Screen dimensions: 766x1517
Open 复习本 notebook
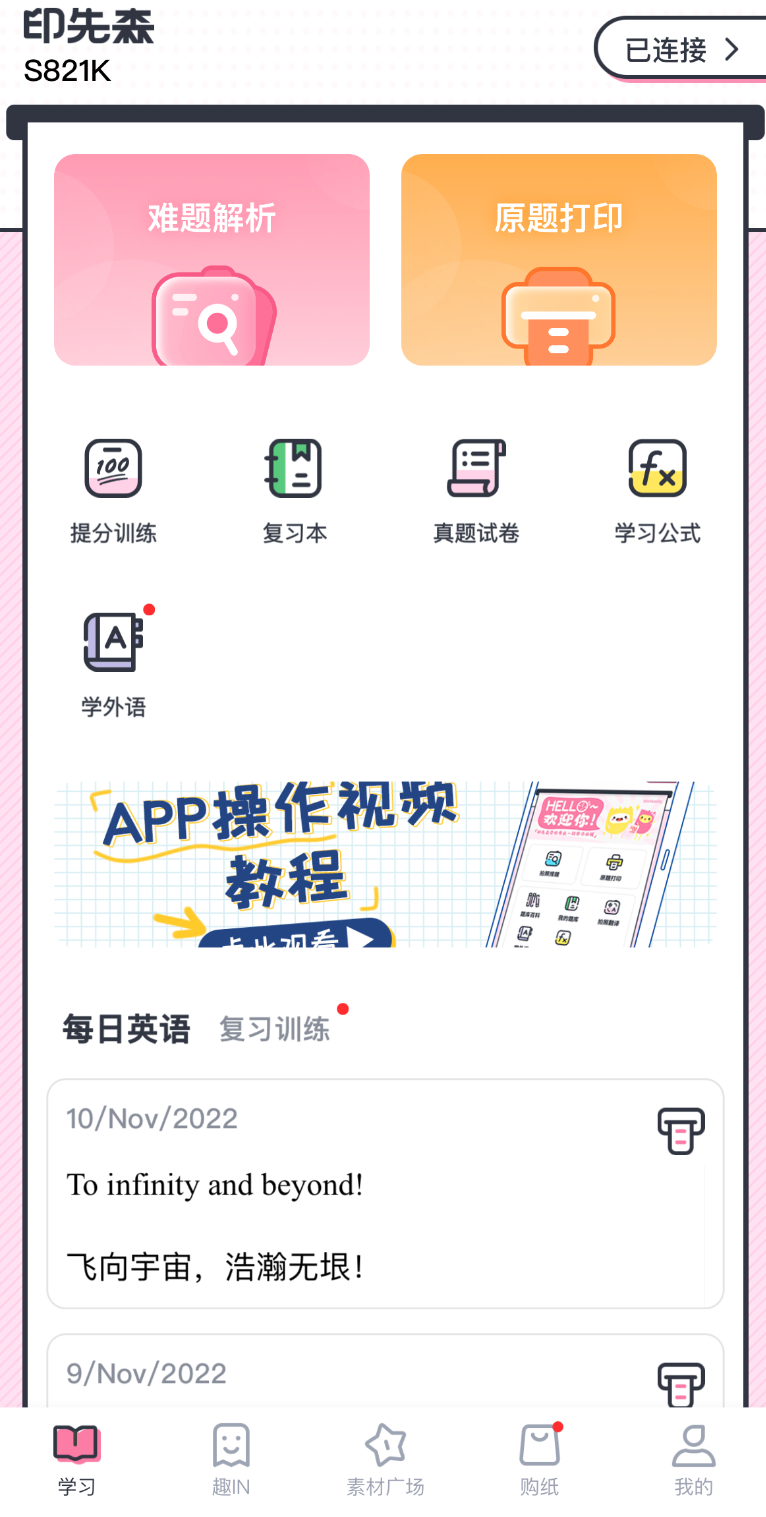[294, 491]
